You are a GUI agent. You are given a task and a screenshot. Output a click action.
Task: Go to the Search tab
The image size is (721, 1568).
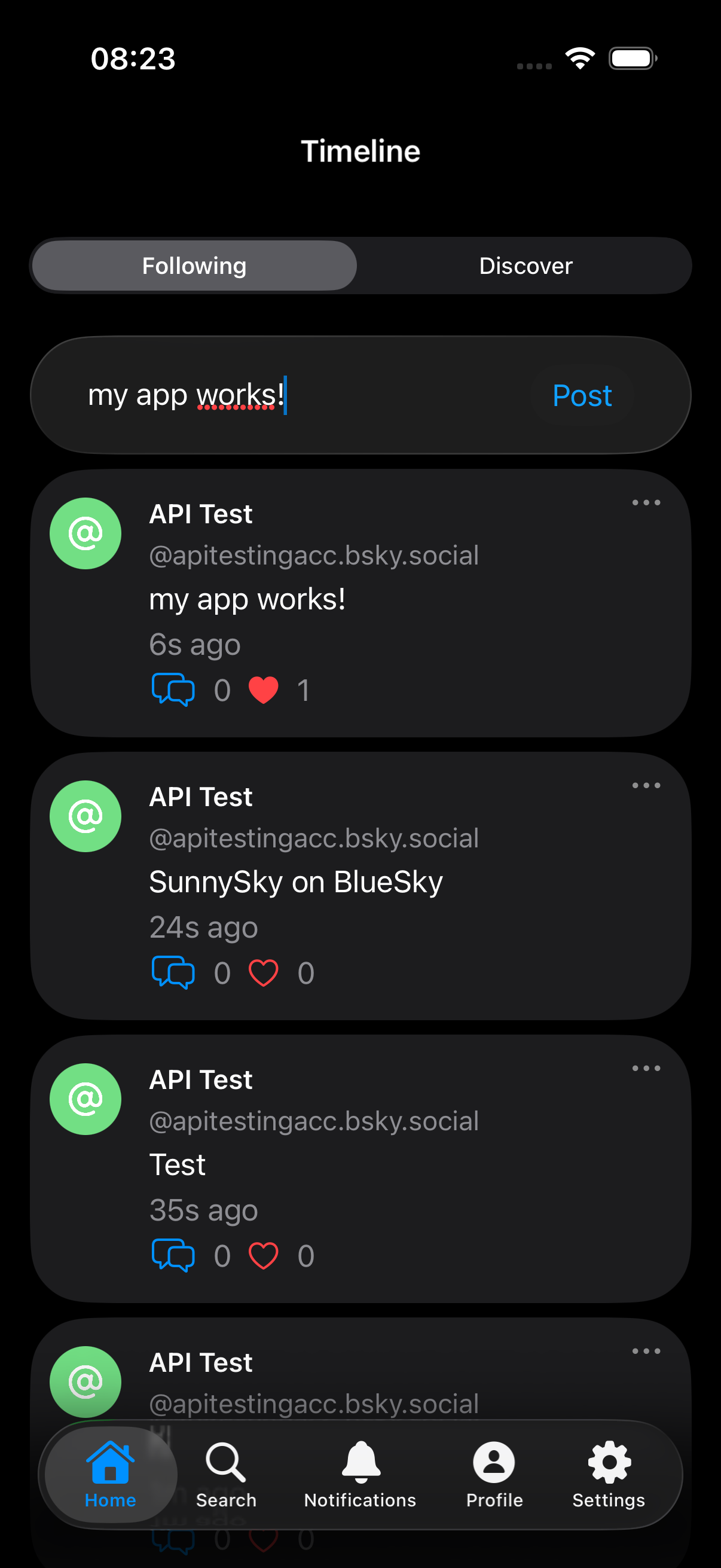(226, 1474)
